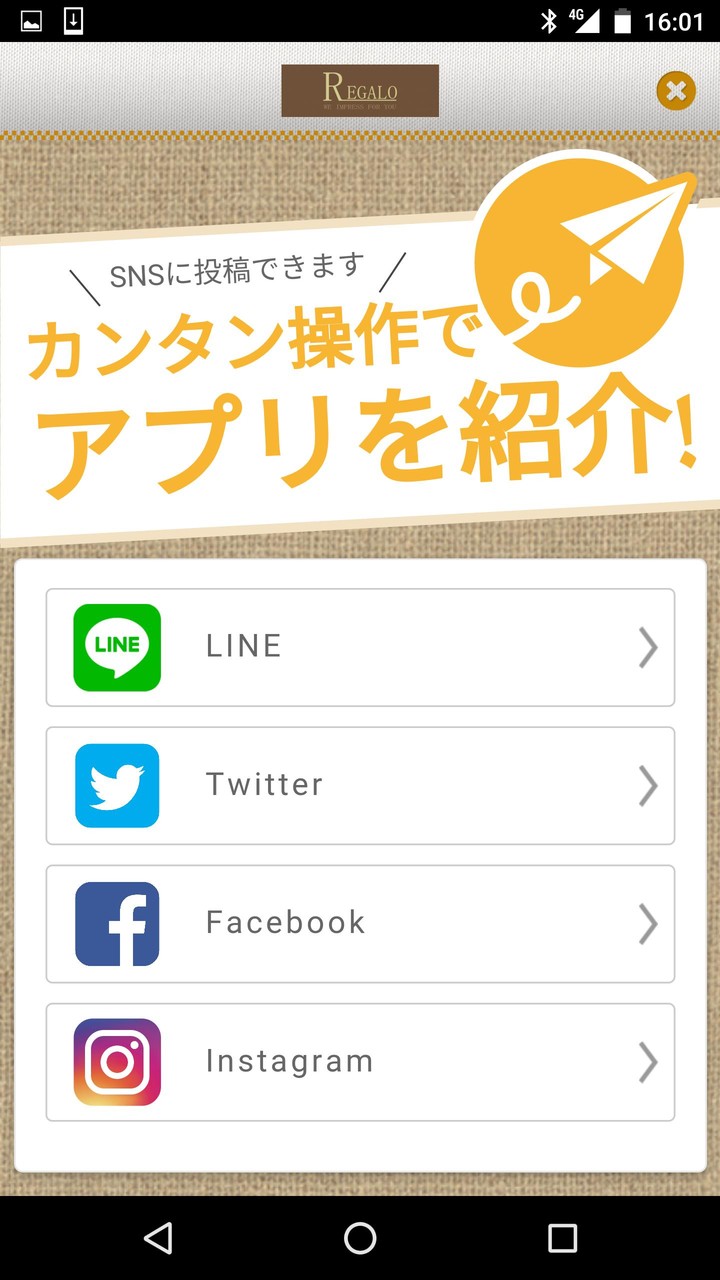Image resolution: width=720 pixels, height=1280 pixels.
Task: Expand the Twitter sharing option chevron
Action: (648, 786)
